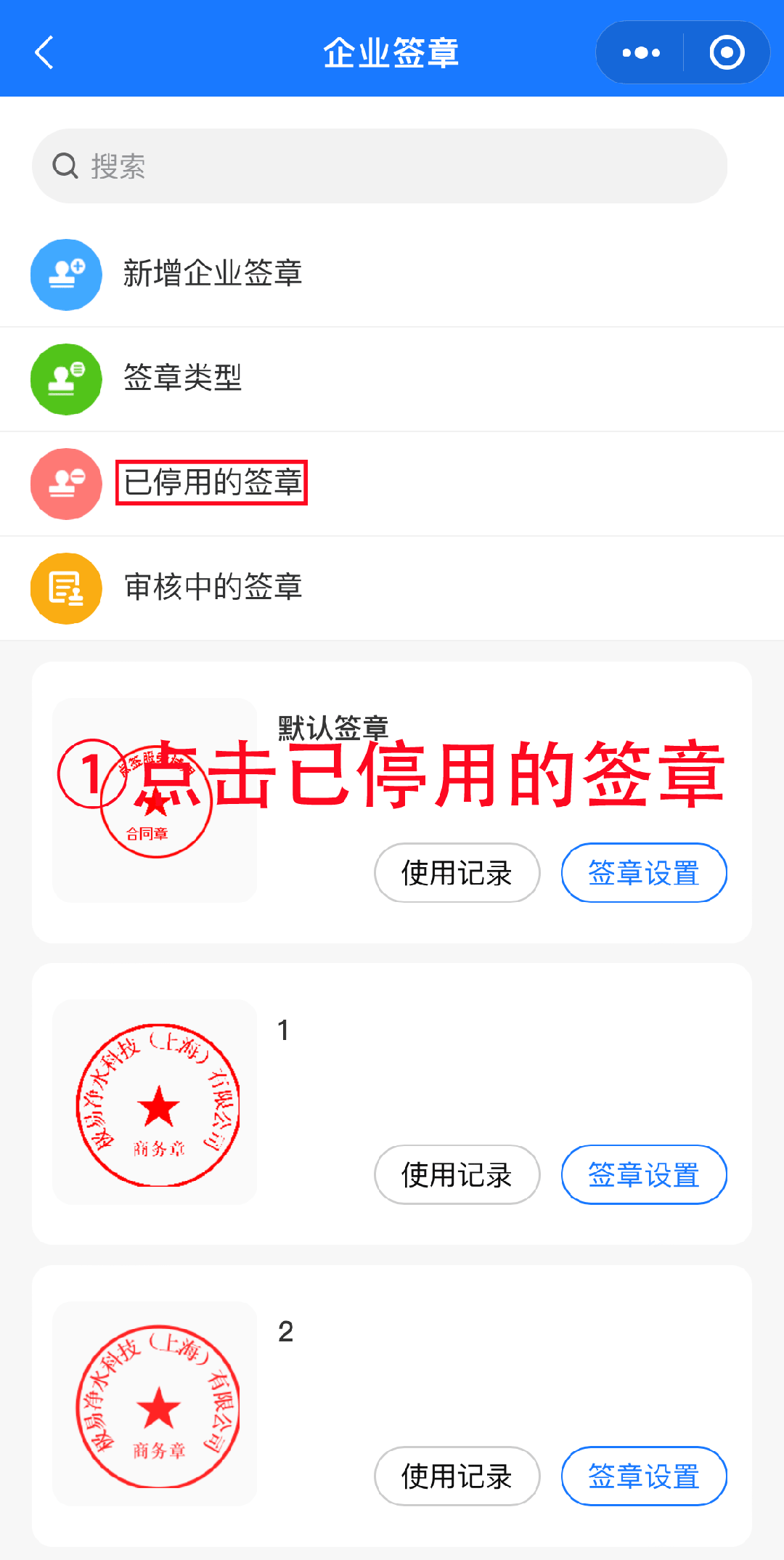Open 签章设置 for seal named 1
Image resolution: width=784 pixels, height=1560 pixels.
(x=644, y=1174)
